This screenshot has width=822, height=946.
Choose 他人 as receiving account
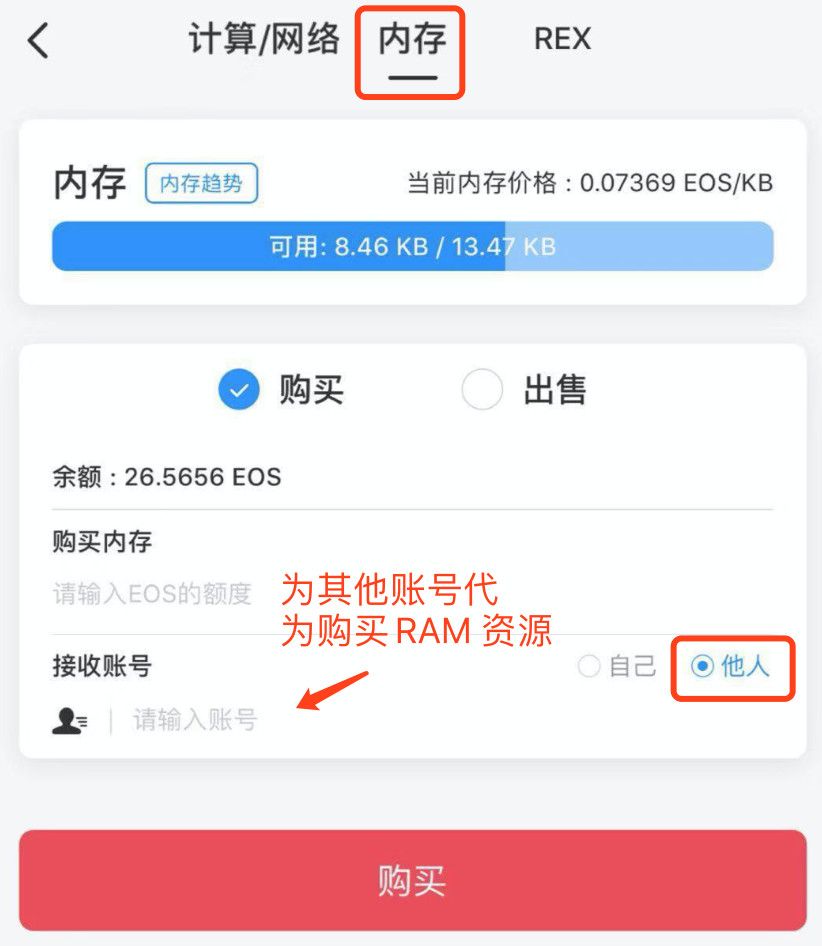pos(732,666)
